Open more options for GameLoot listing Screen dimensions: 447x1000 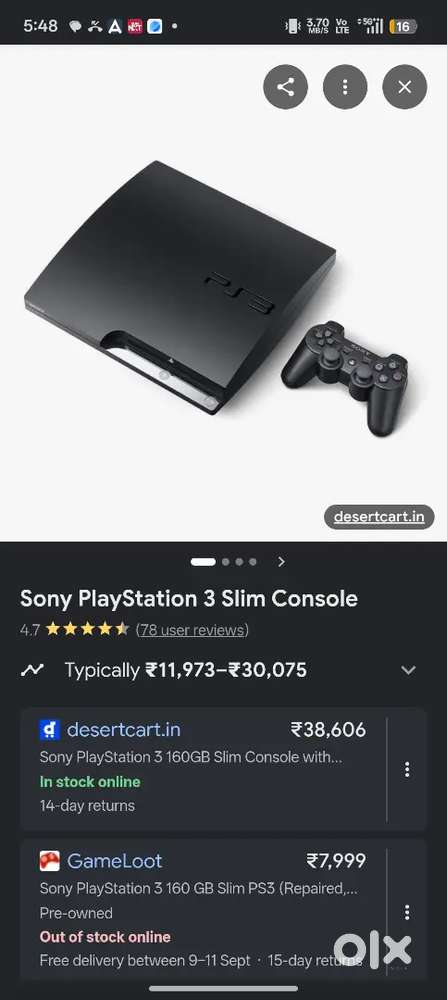click(407, 913)
